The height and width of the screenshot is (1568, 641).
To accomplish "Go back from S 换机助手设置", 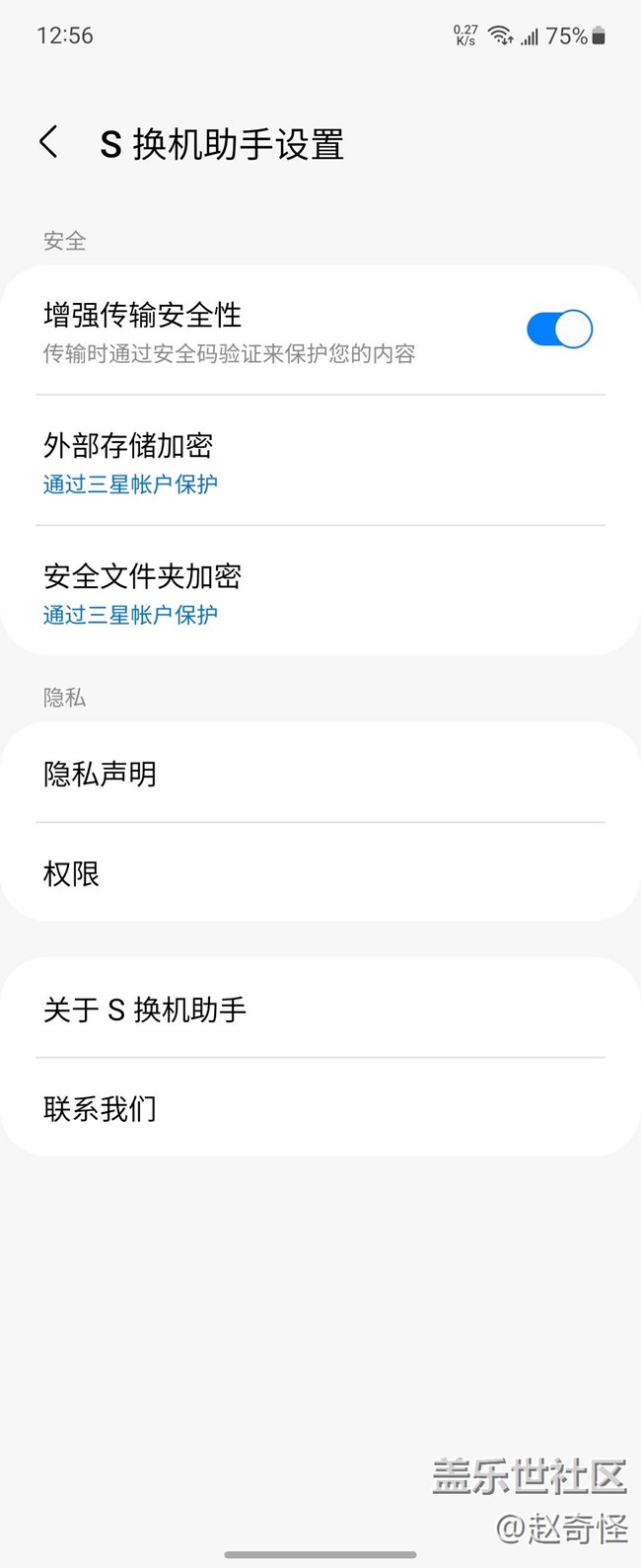I will point(49,142).
